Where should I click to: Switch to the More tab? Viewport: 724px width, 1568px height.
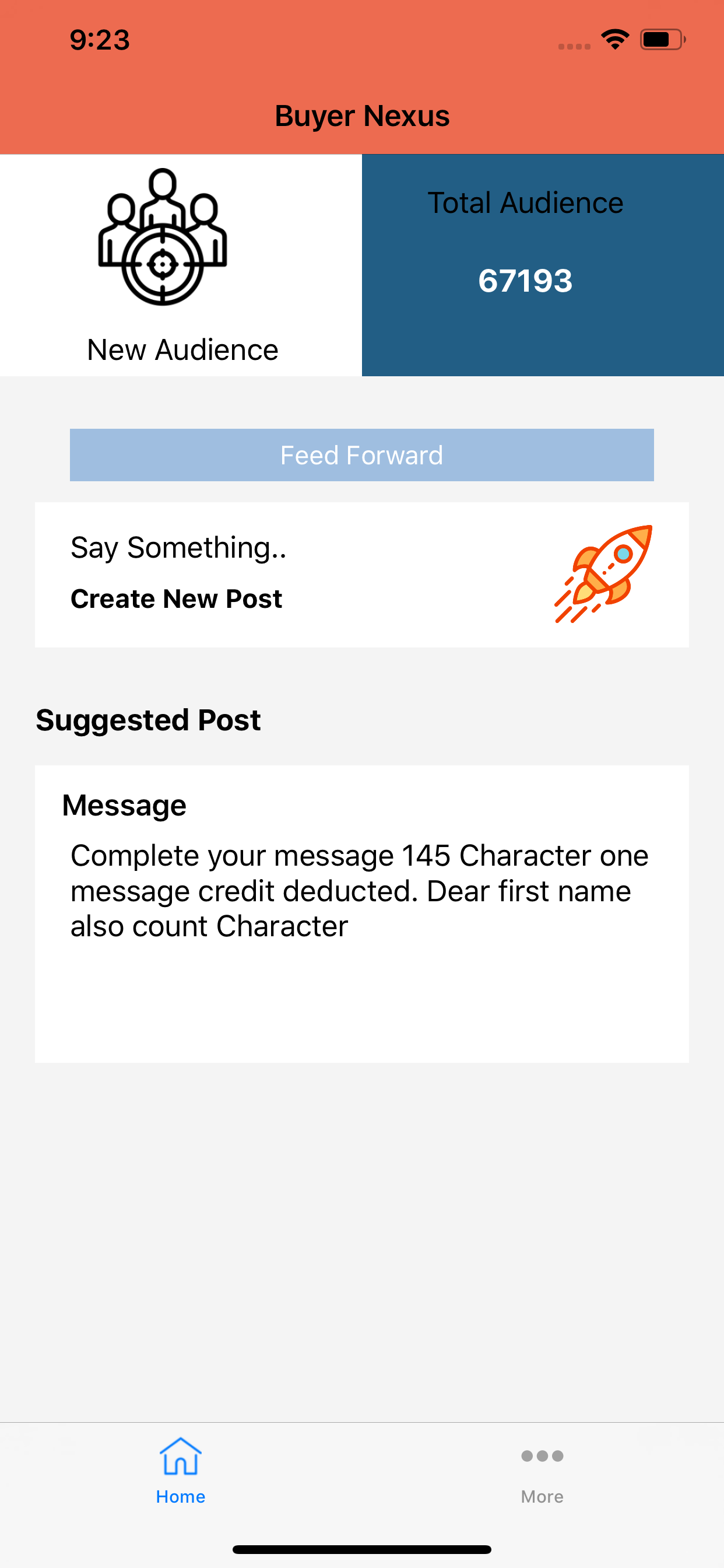542,1471
